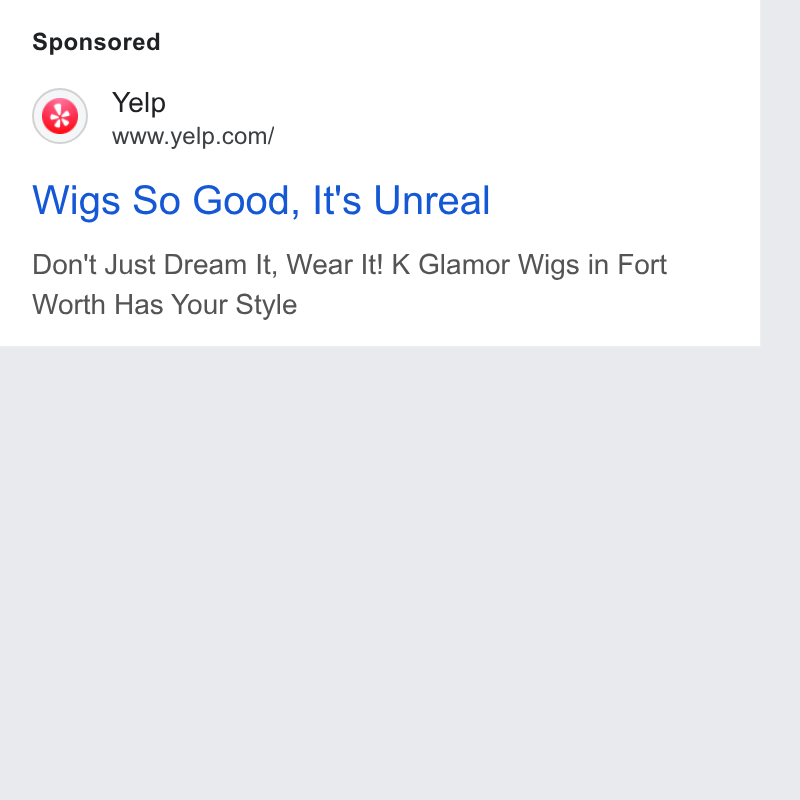Open the Yelp advertiser site link
Viewport: 800px width, 800px height.
click(x=193, y=136)
